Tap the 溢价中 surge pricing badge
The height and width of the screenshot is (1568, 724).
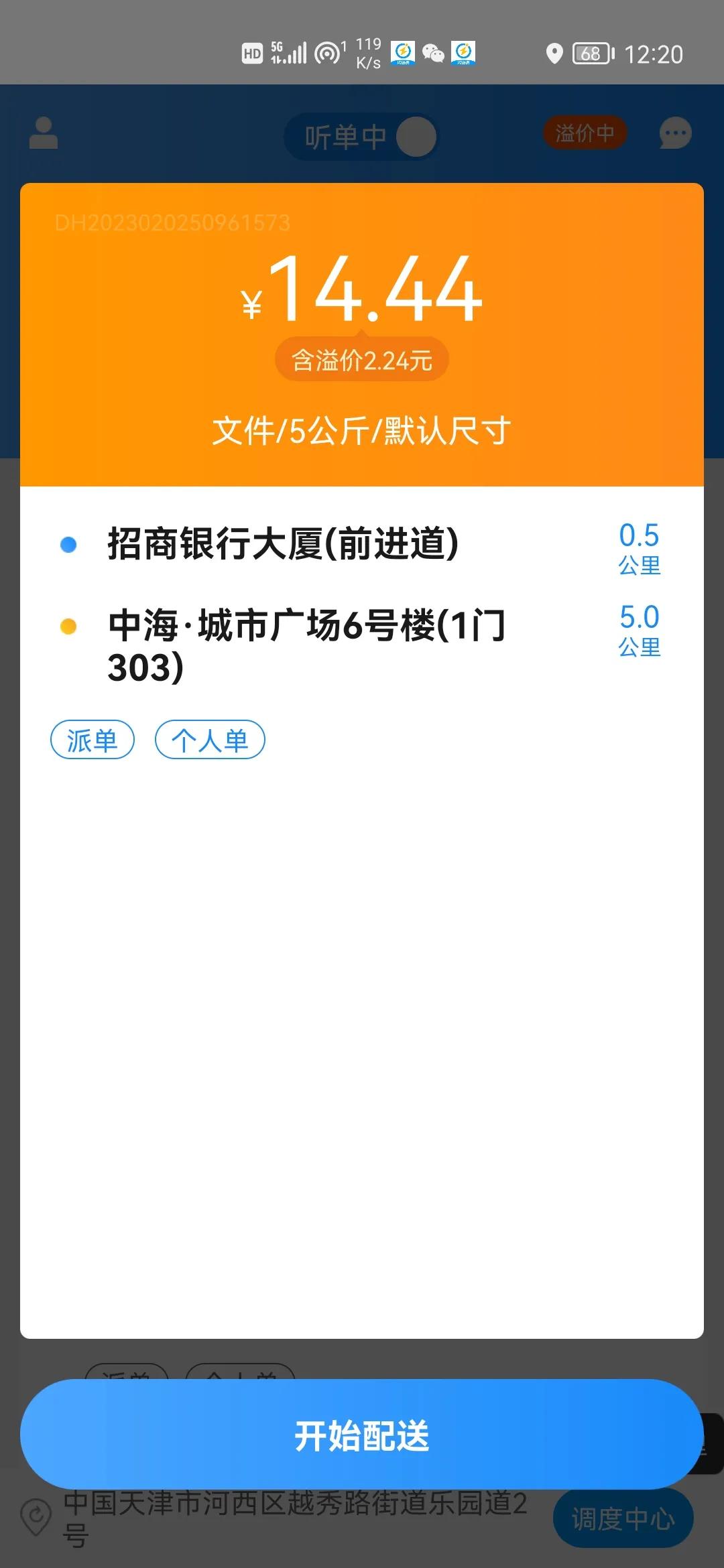[585, 133]
